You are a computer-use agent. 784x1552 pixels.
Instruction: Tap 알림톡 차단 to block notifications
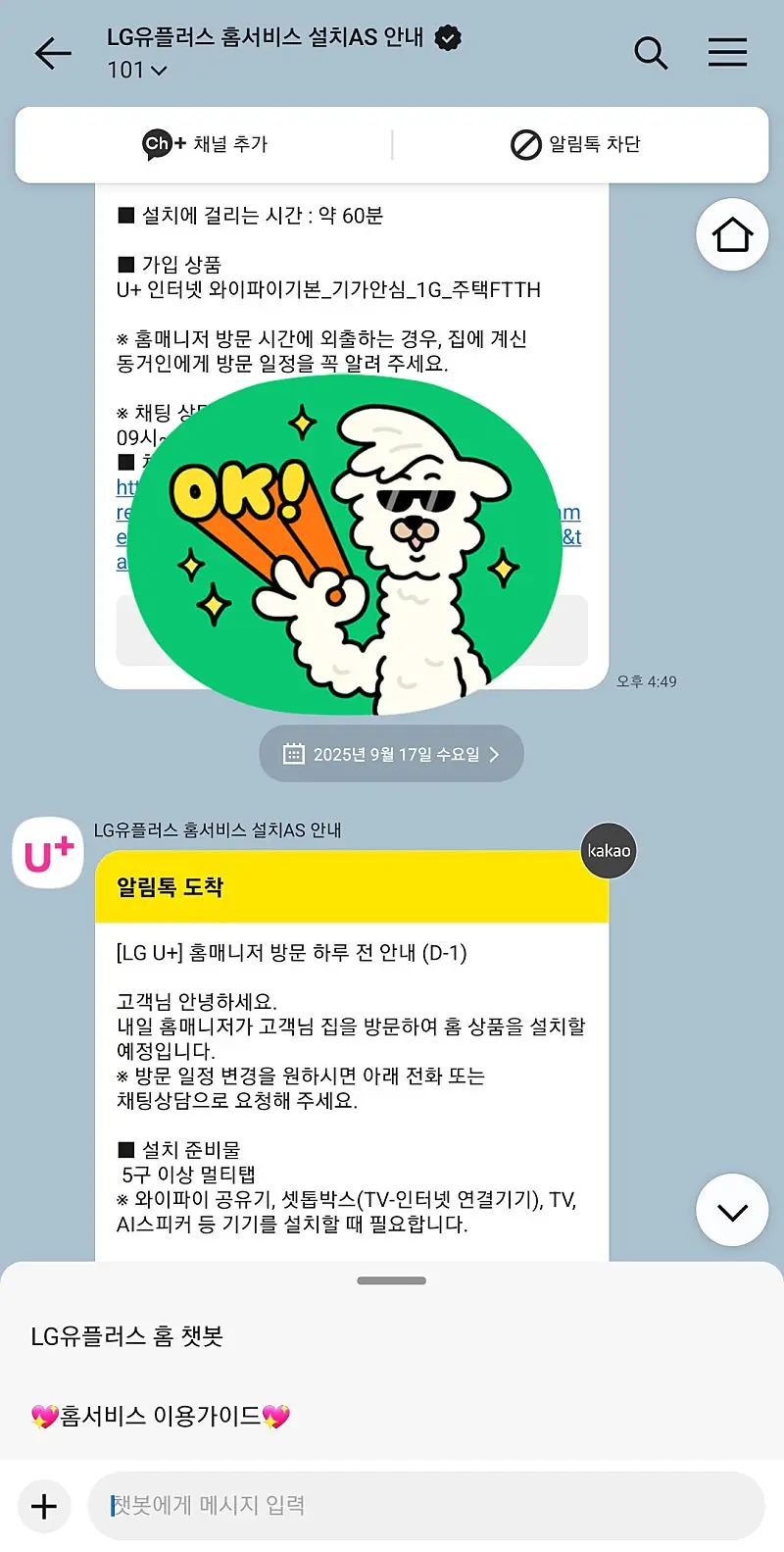pos(575,144)
